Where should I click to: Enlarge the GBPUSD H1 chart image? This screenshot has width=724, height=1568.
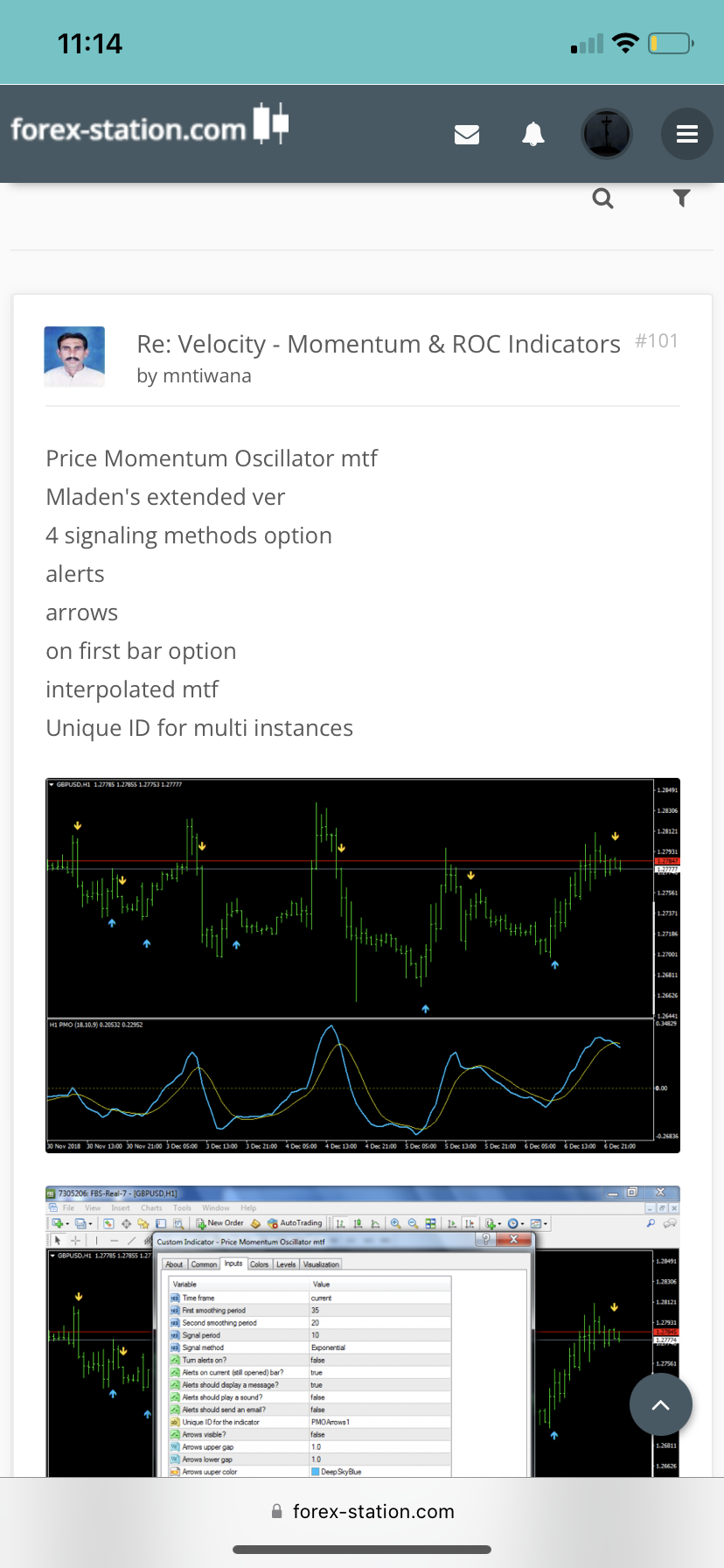[362, 965]
